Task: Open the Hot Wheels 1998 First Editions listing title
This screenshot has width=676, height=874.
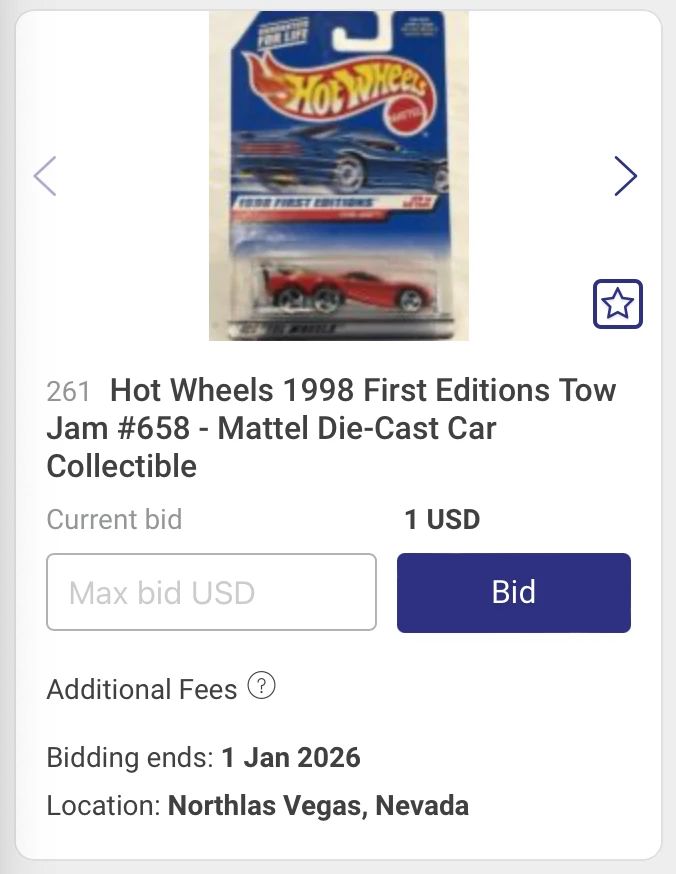Action: 331,428
